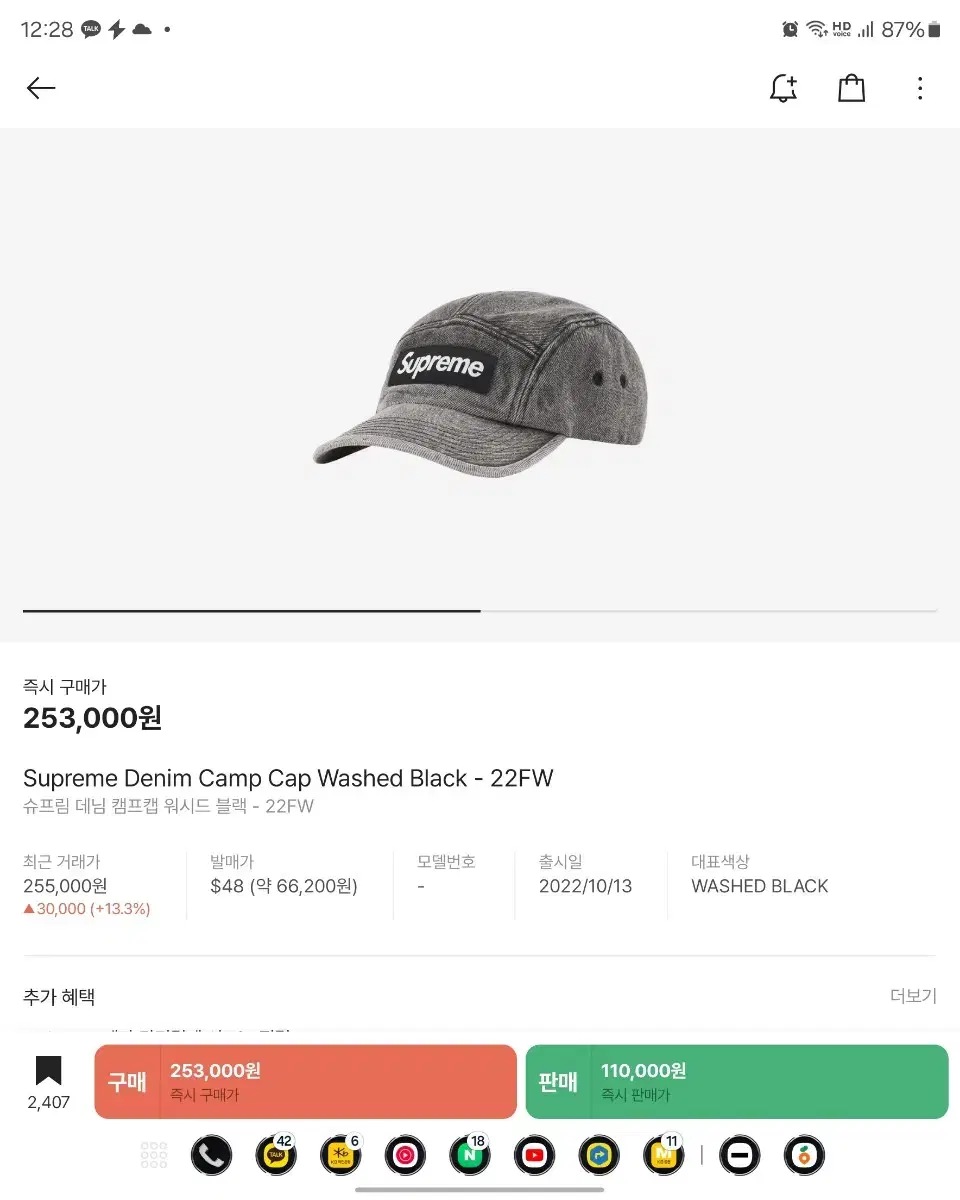
Task: Open the phone dialer icon
Action: 211,1155
